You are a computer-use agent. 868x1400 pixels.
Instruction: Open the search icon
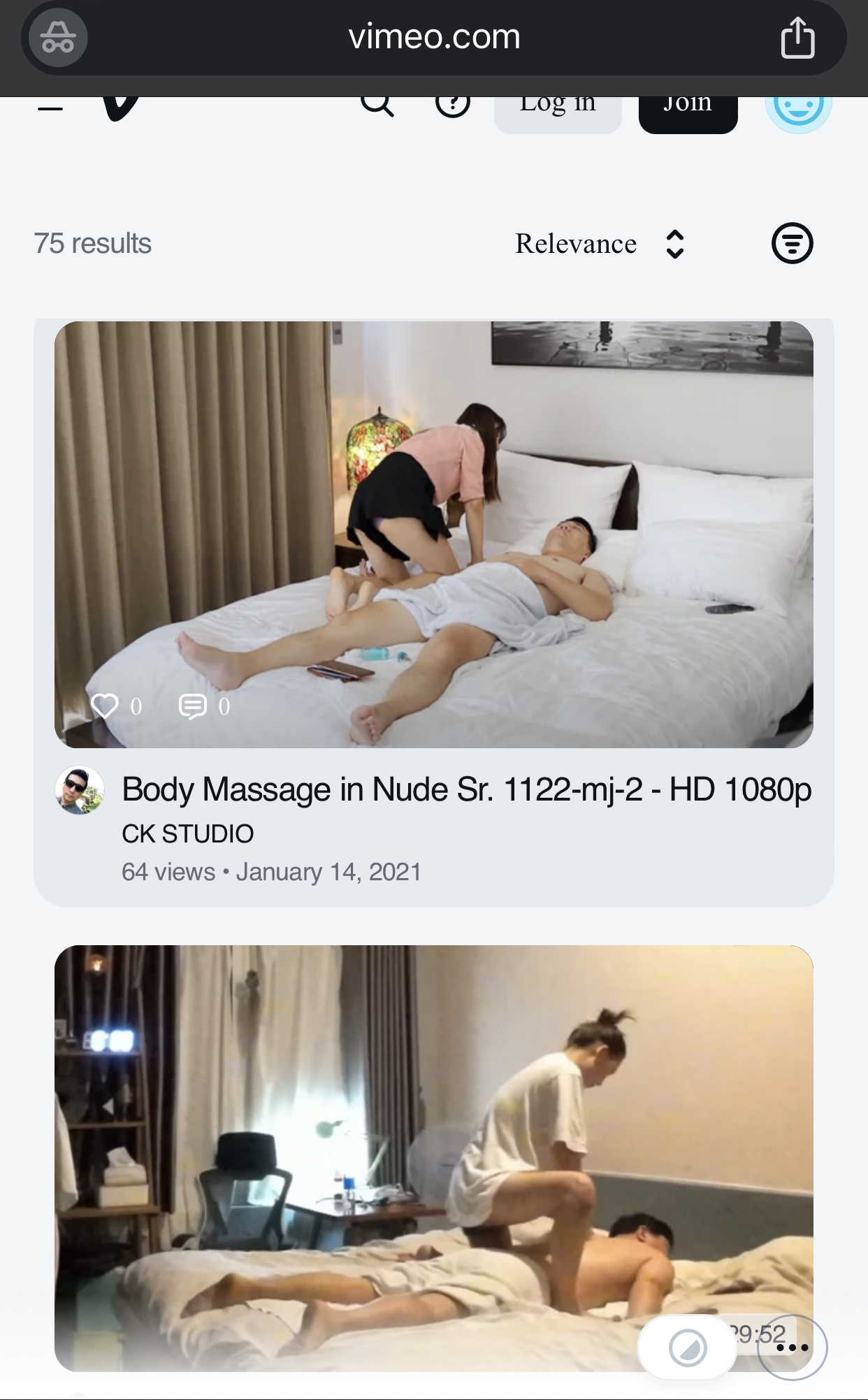(x=377, y=105)
